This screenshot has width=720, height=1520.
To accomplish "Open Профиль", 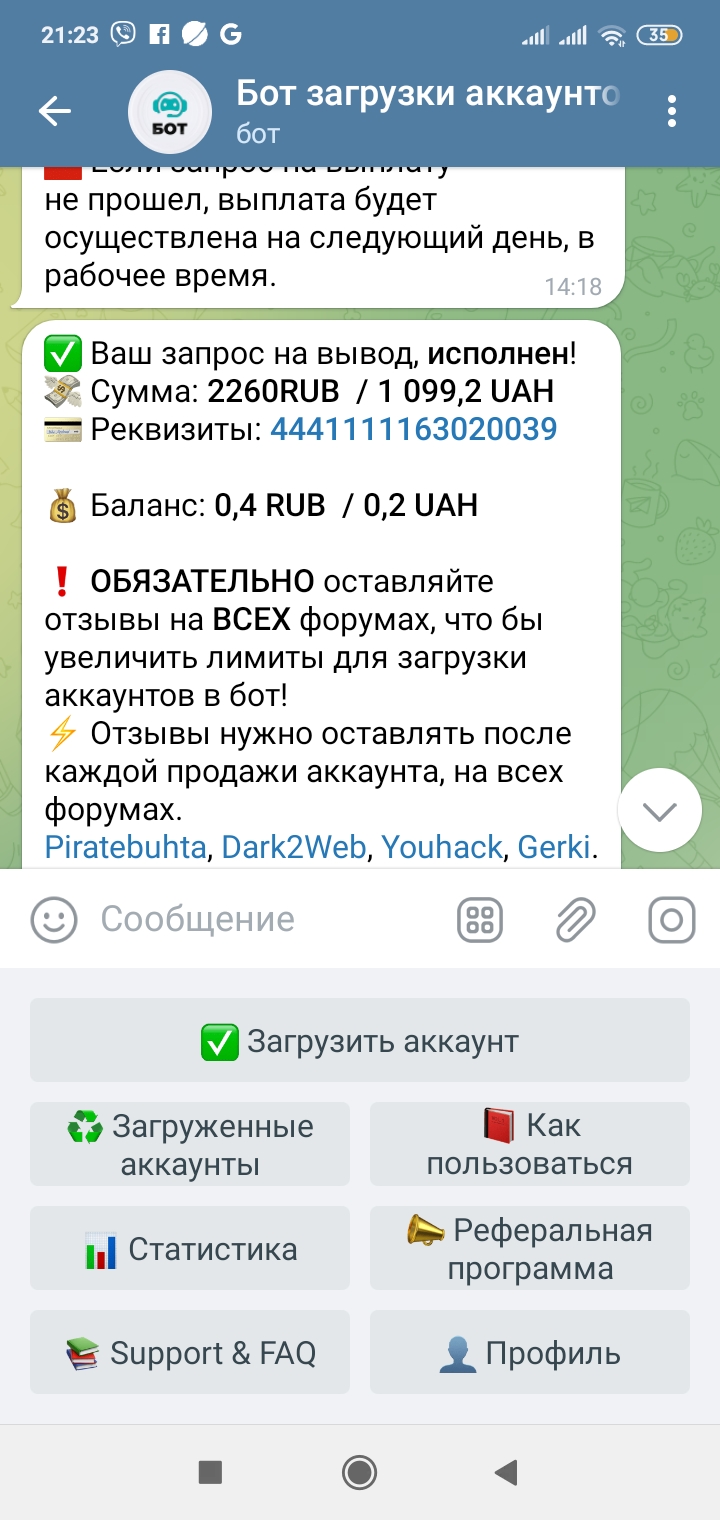I will (x=530, y=1353).
